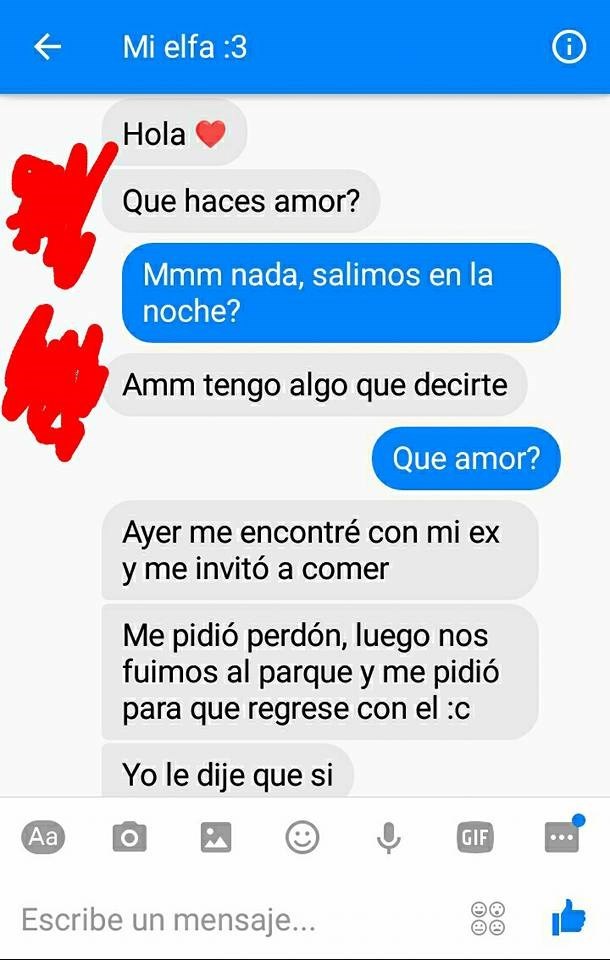Screen dimensions: 610x960
Task: Open more options with three dots
Action: (x=561, y=837)
